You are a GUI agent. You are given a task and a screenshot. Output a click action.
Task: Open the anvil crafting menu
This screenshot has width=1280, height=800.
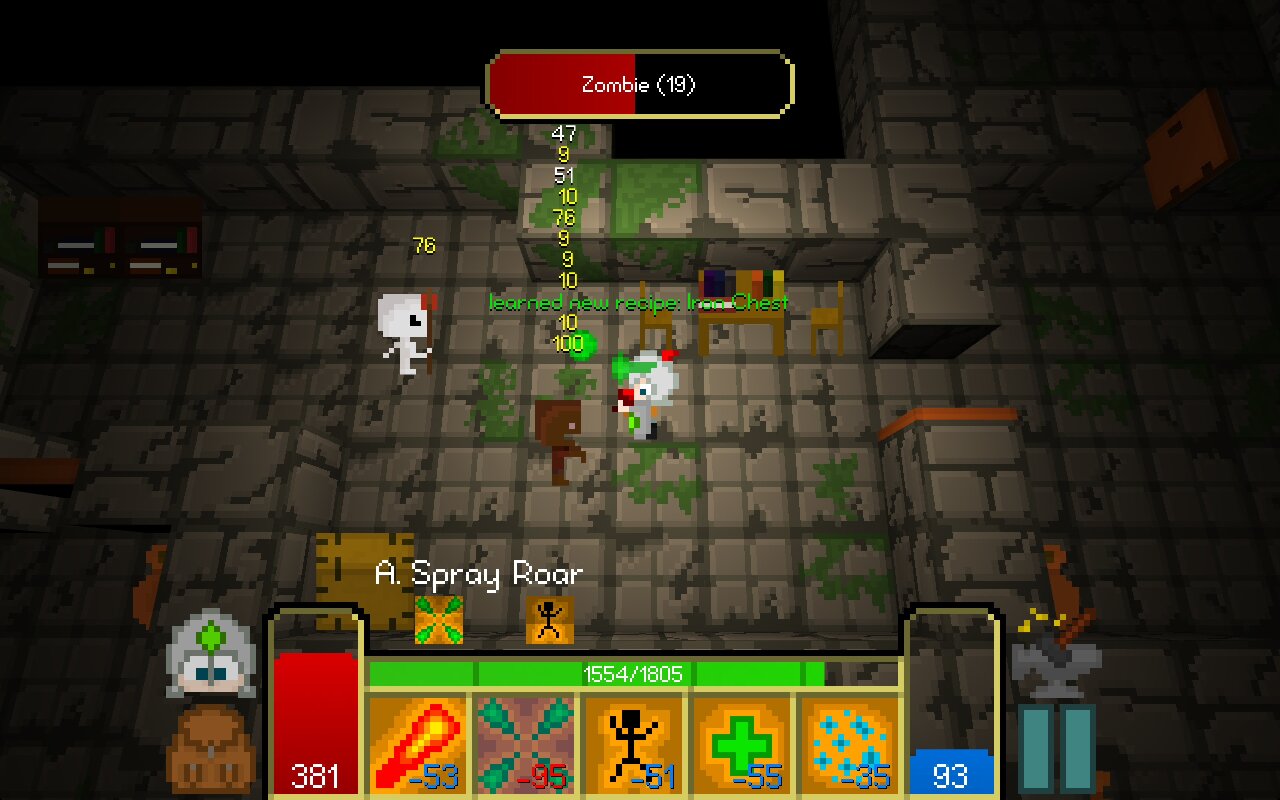tap(1056, 655)
